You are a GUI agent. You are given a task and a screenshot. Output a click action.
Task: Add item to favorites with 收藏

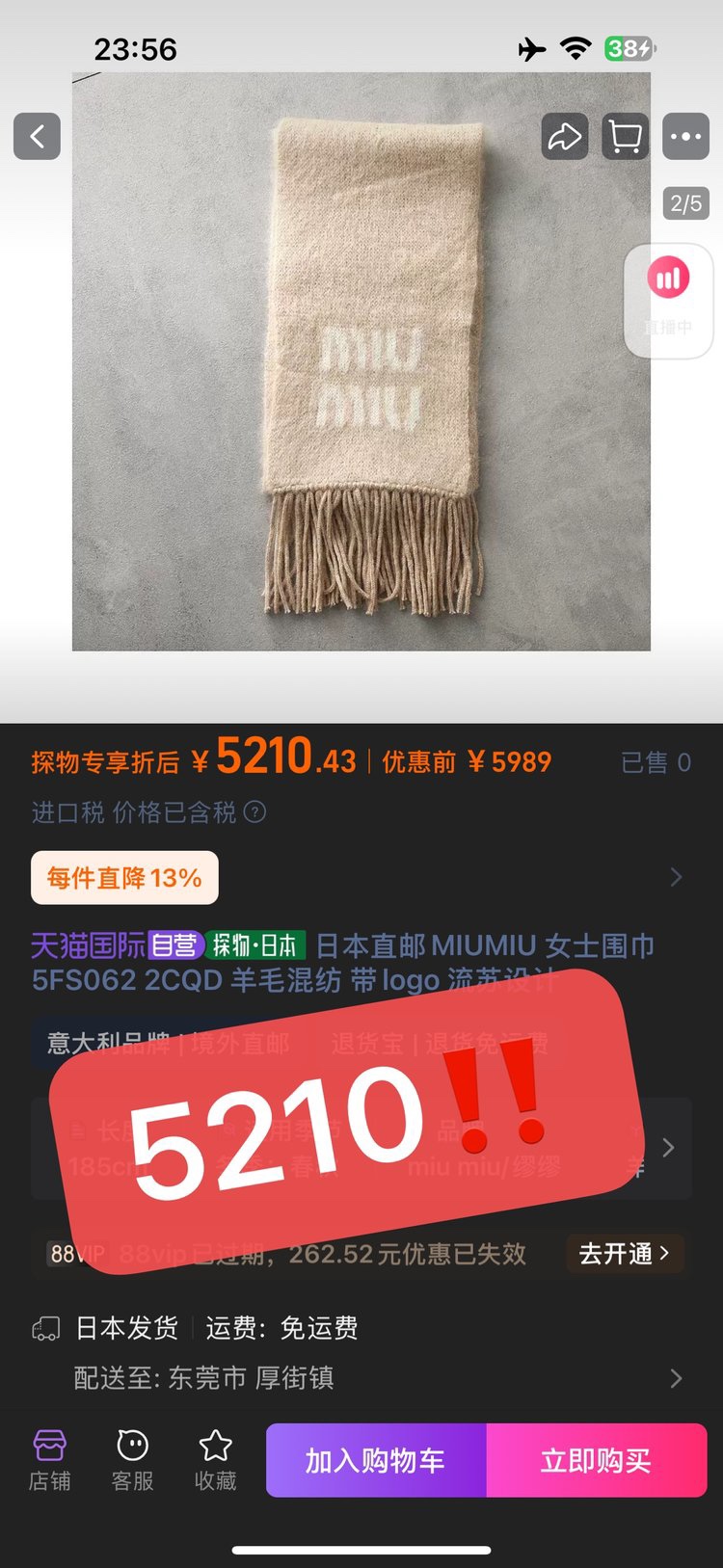(215, 1460)
